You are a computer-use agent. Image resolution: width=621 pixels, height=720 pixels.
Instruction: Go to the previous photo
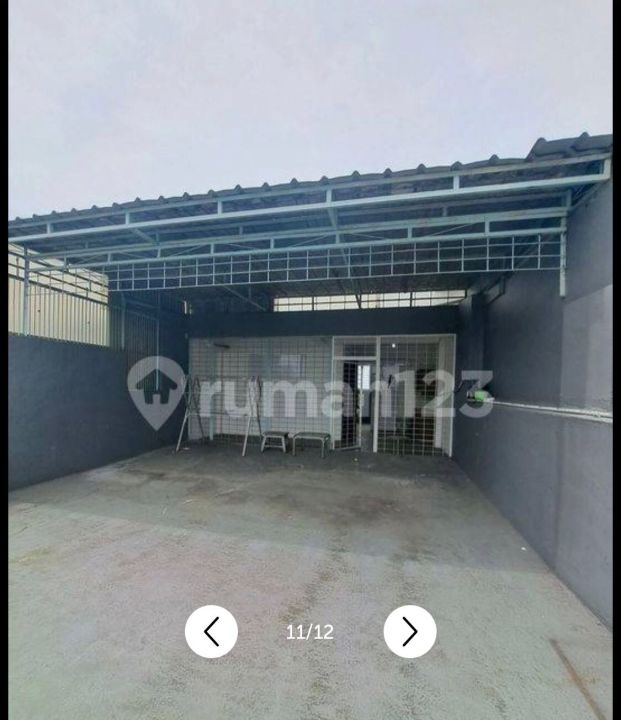(x=211, y=631)
